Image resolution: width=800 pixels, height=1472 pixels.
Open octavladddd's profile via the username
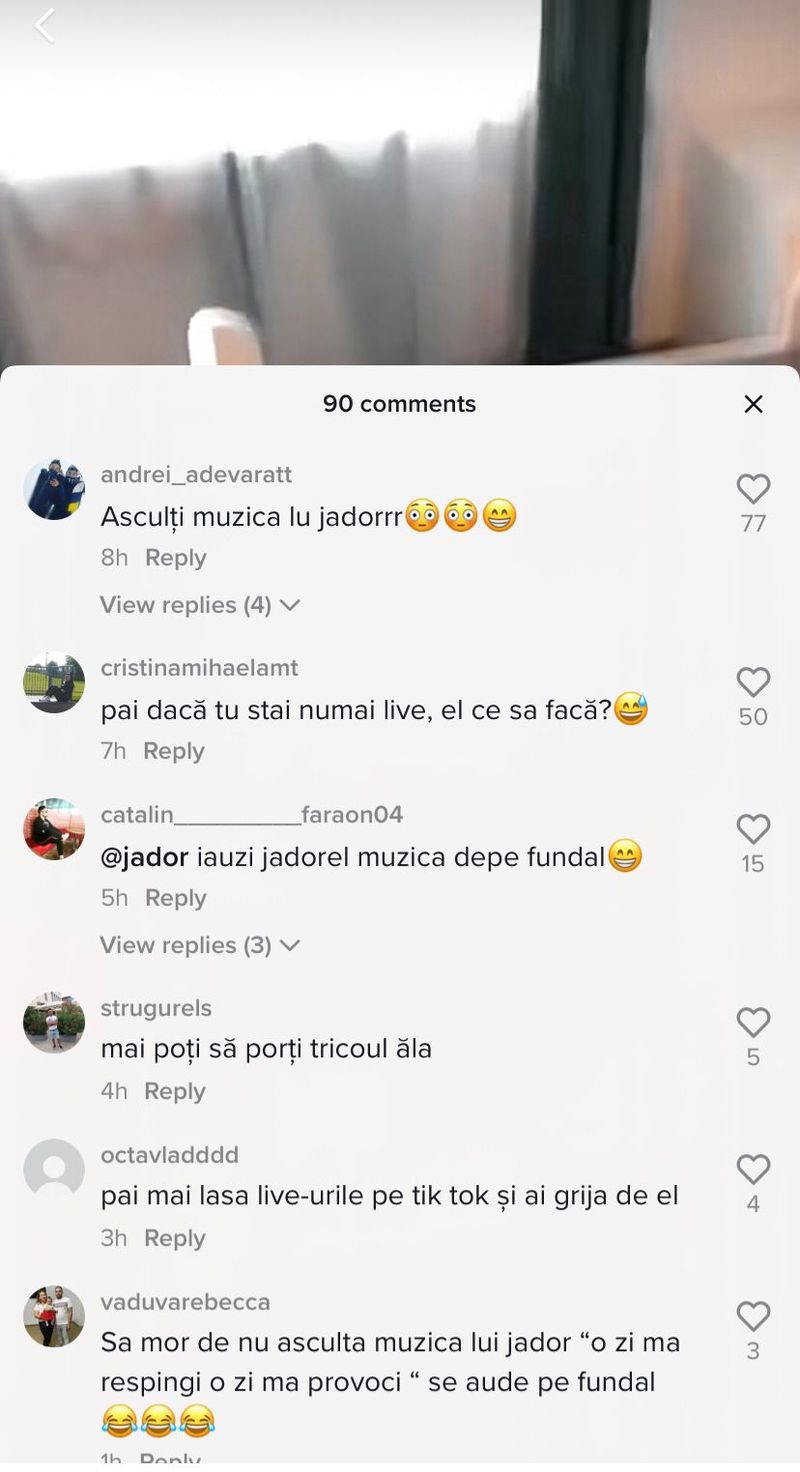(x=169, y=1156)
